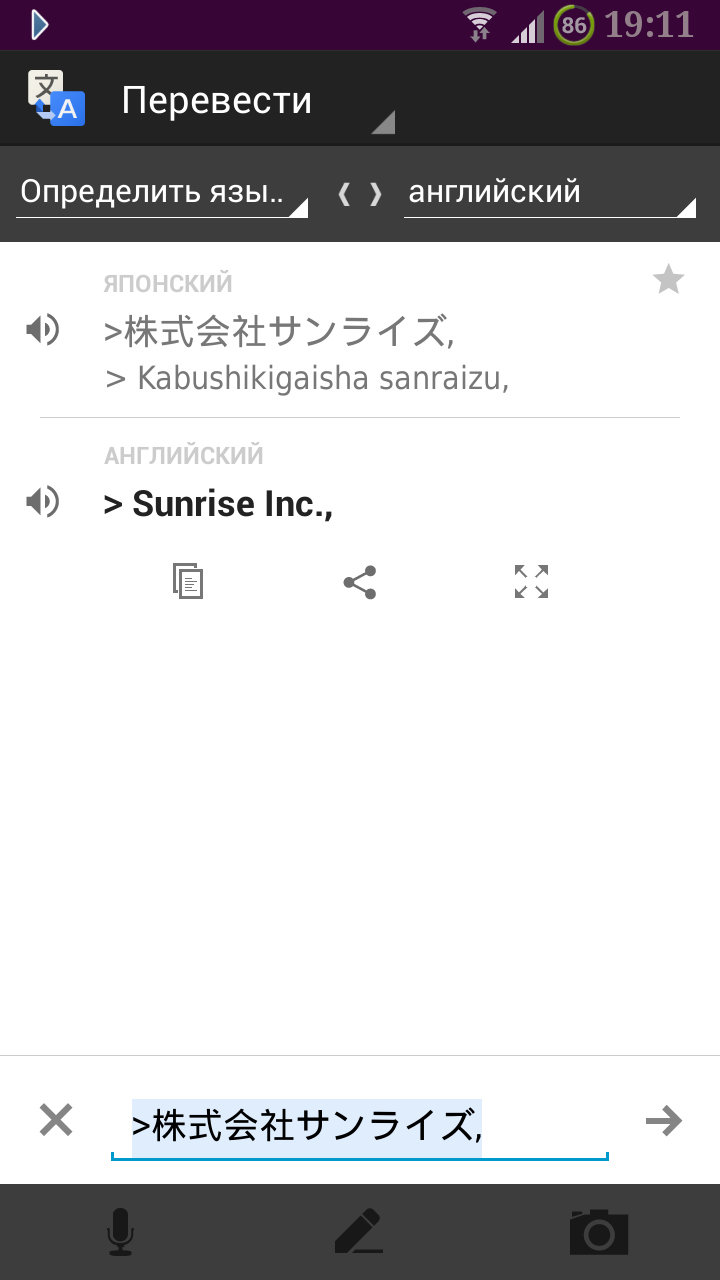Submit text with the arrow button
Screen dimensions: 720x1280
[x=663, y=1121]
